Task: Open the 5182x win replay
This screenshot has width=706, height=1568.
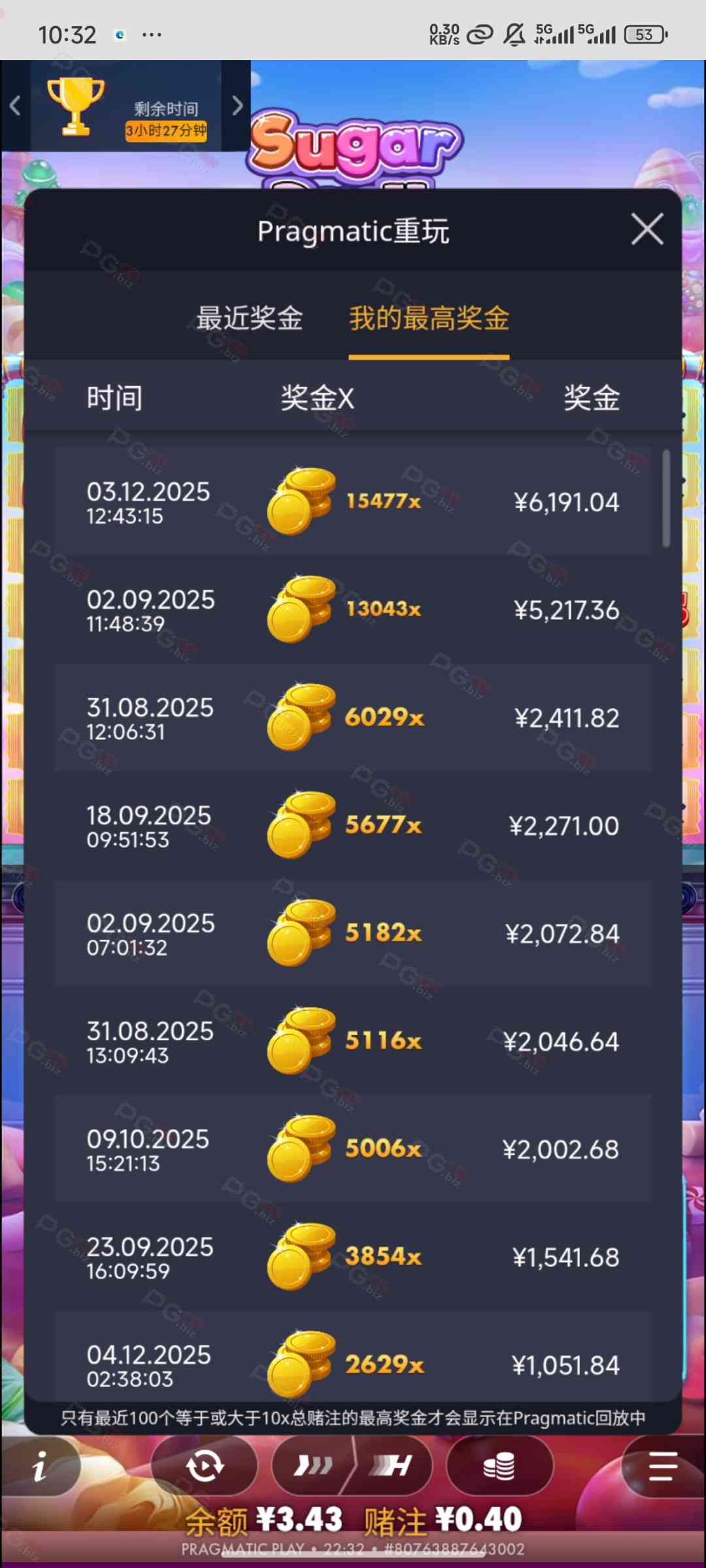Action: coord(353,933)
